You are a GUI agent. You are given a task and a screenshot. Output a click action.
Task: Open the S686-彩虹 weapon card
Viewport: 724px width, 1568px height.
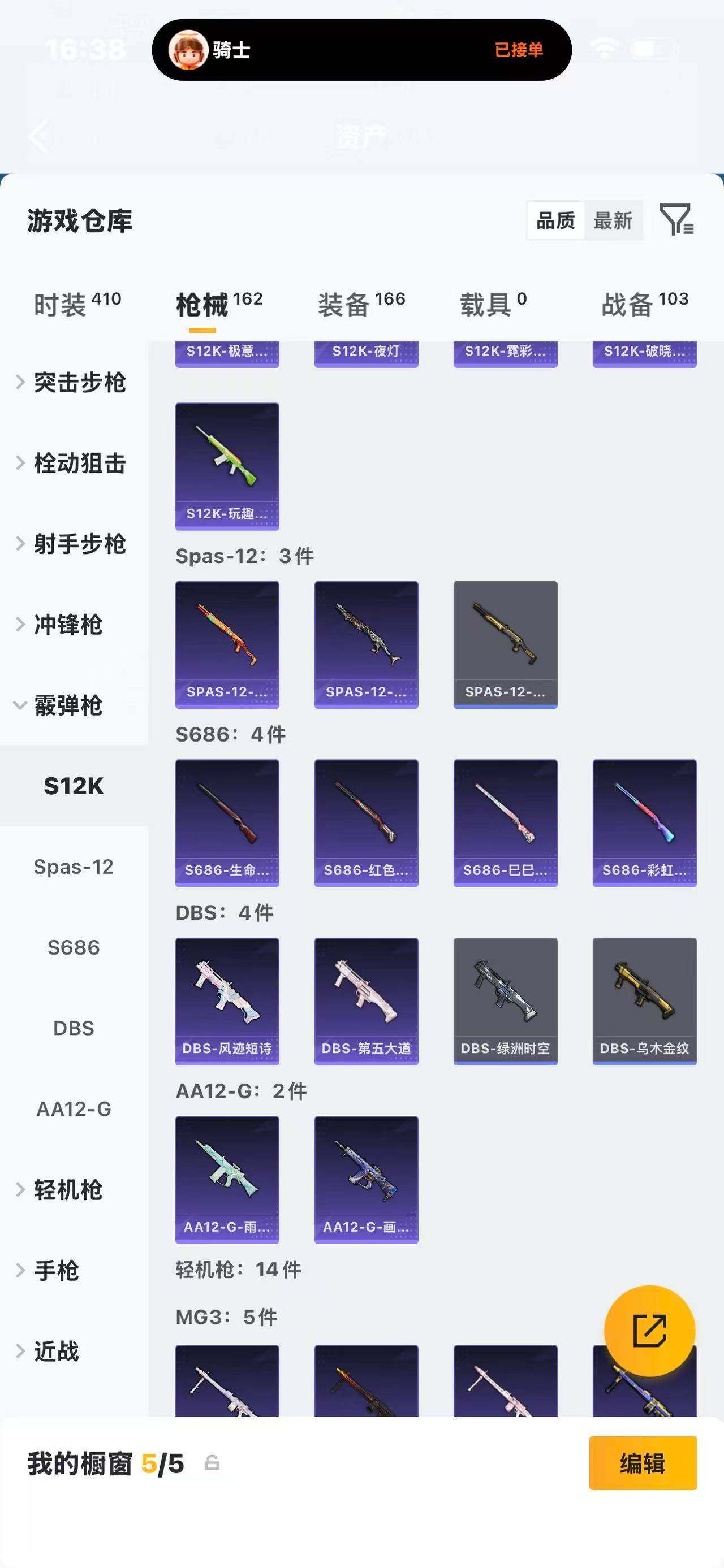coord(644,822)
